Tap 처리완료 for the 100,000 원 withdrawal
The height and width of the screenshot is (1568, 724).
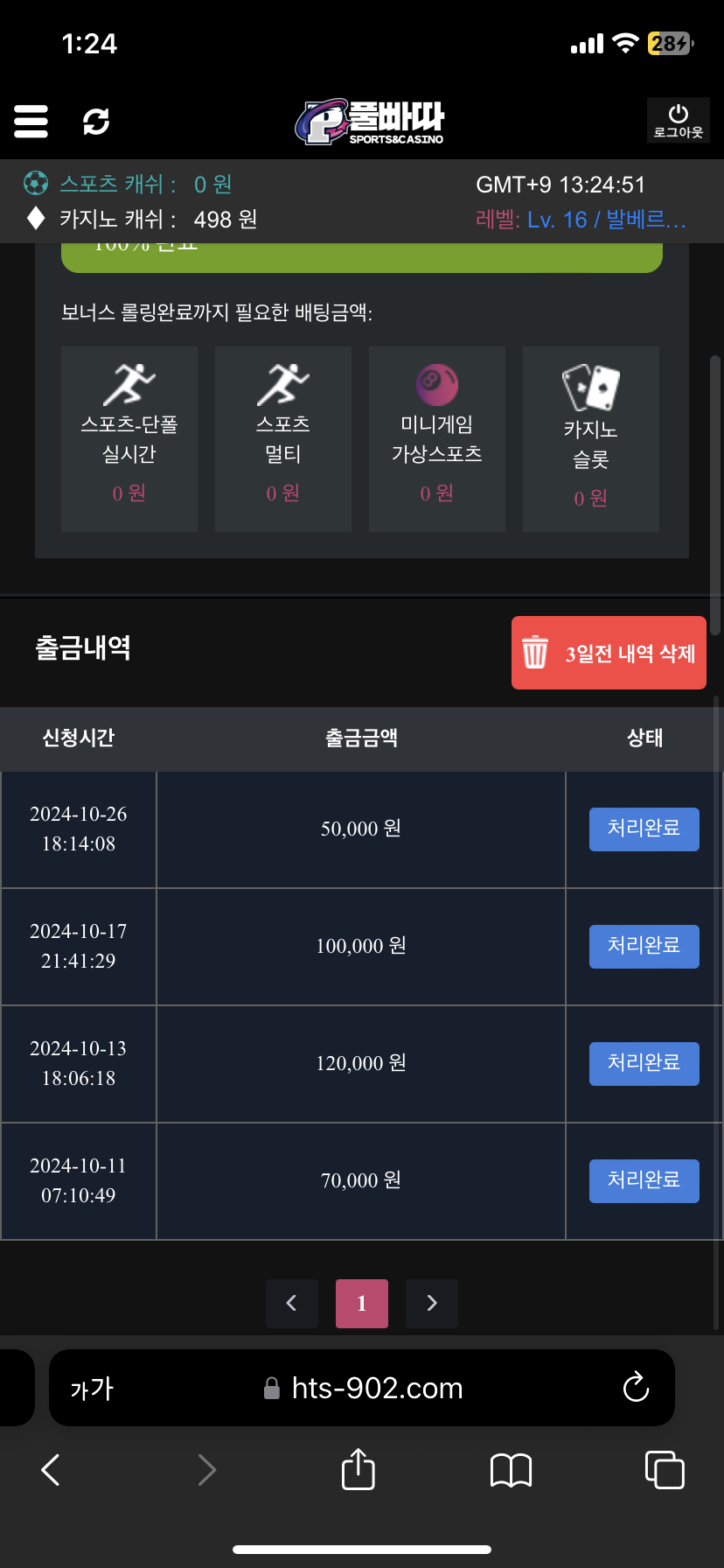coord(644,946)
